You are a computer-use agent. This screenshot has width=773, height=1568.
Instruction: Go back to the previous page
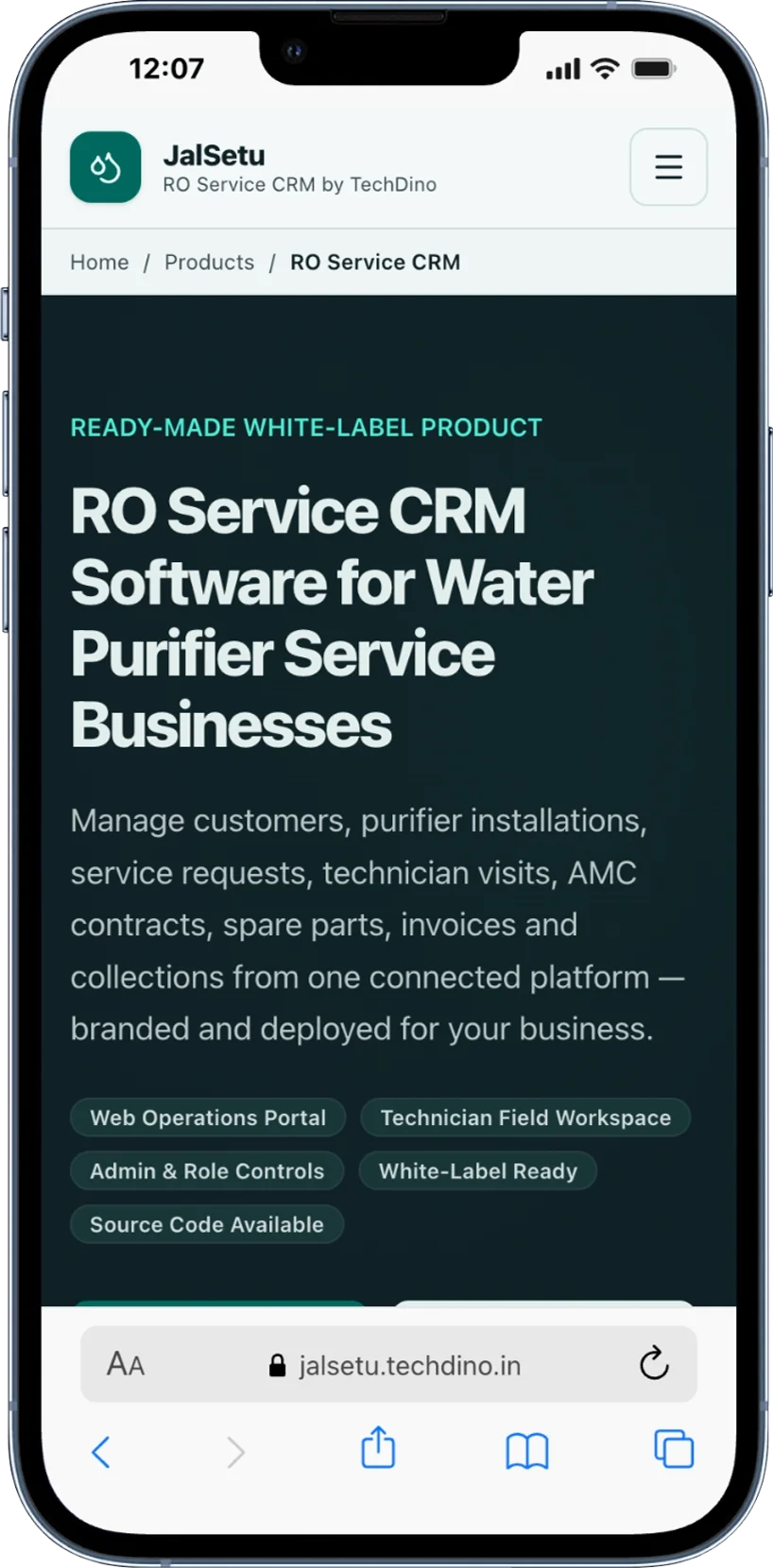coord(101,1452)
